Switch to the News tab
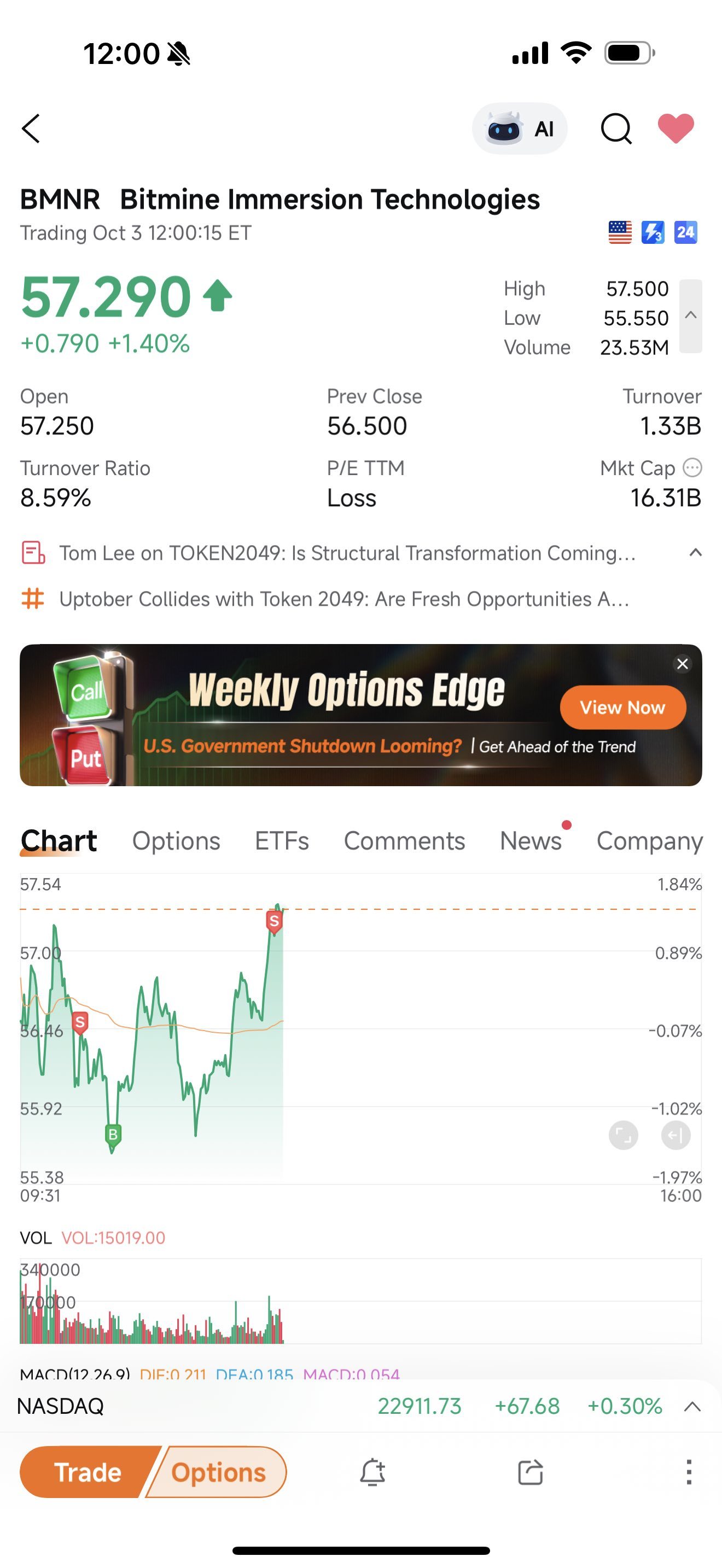The image size is (722, 1568). click(531, 841)
